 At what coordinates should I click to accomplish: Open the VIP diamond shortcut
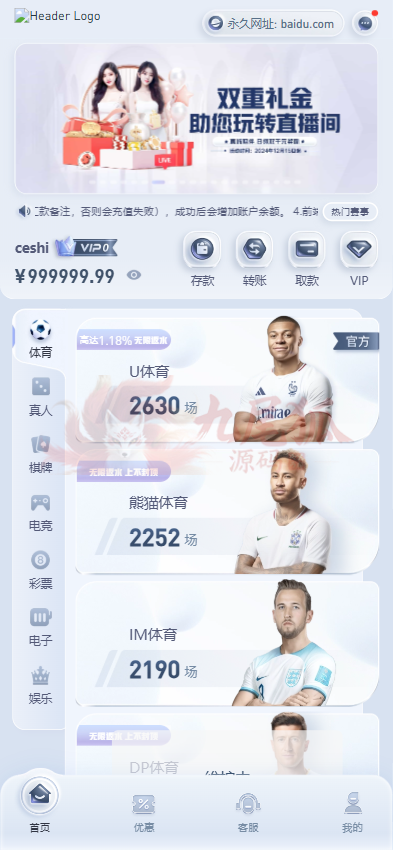359,260
